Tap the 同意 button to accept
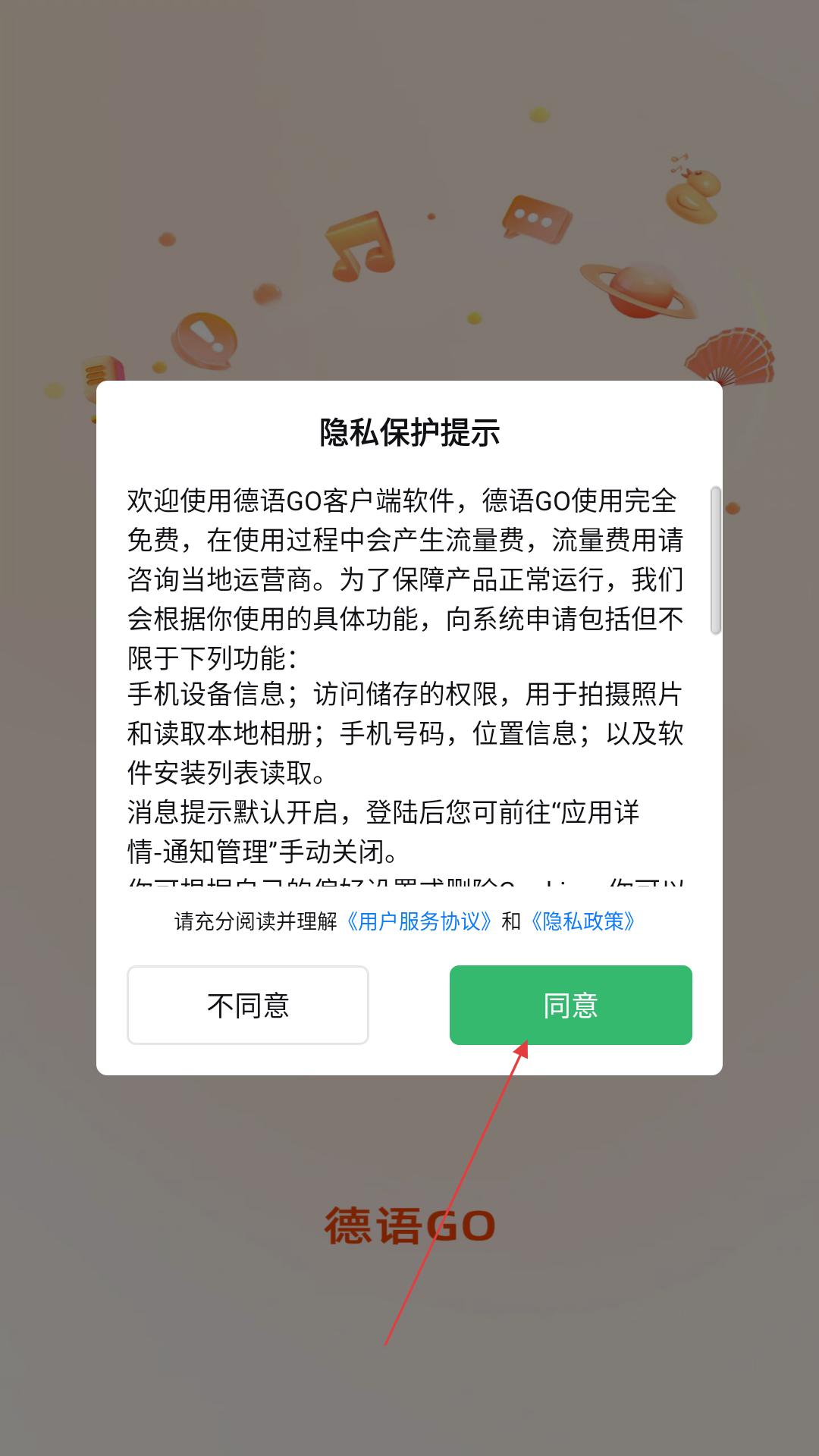 coord(570,1005)
